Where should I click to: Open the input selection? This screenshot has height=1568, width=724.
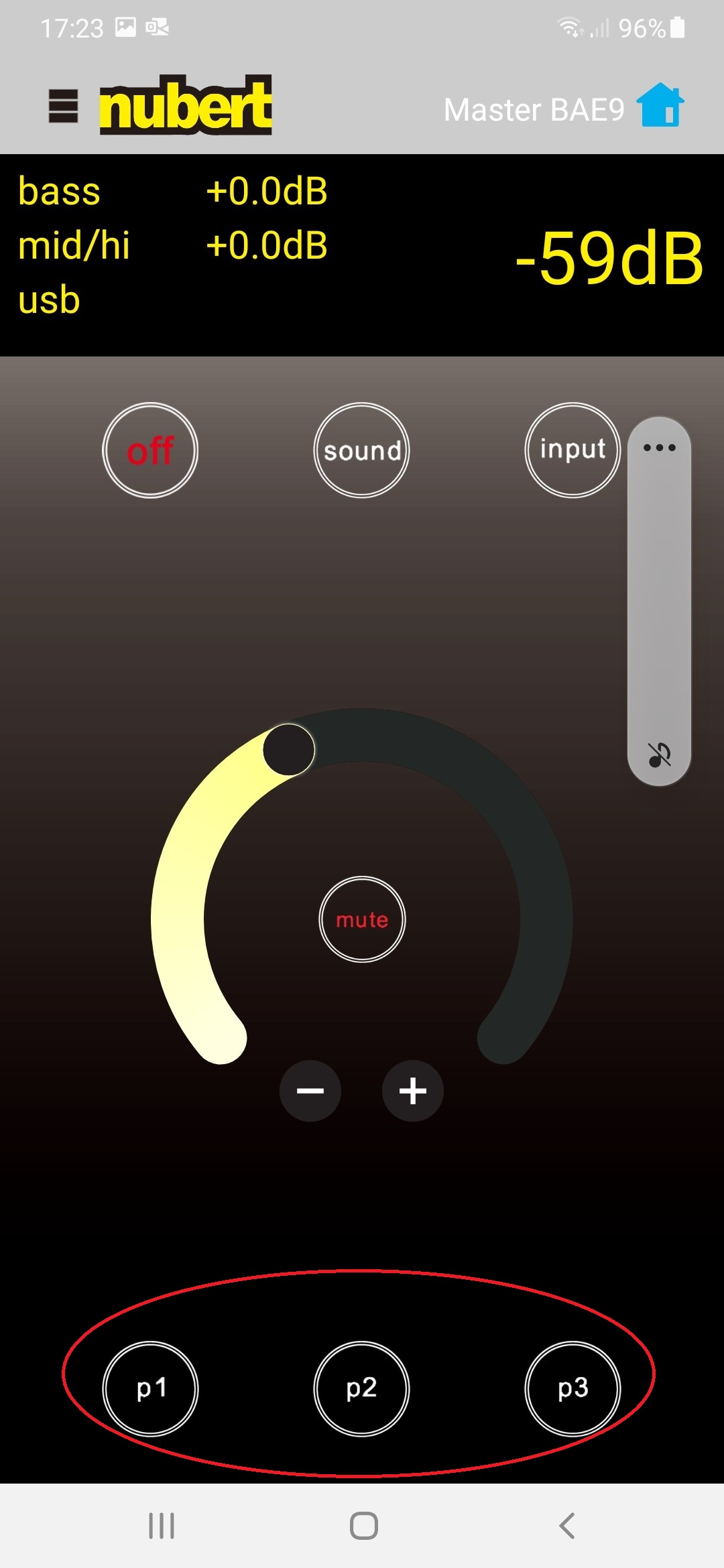572,450
